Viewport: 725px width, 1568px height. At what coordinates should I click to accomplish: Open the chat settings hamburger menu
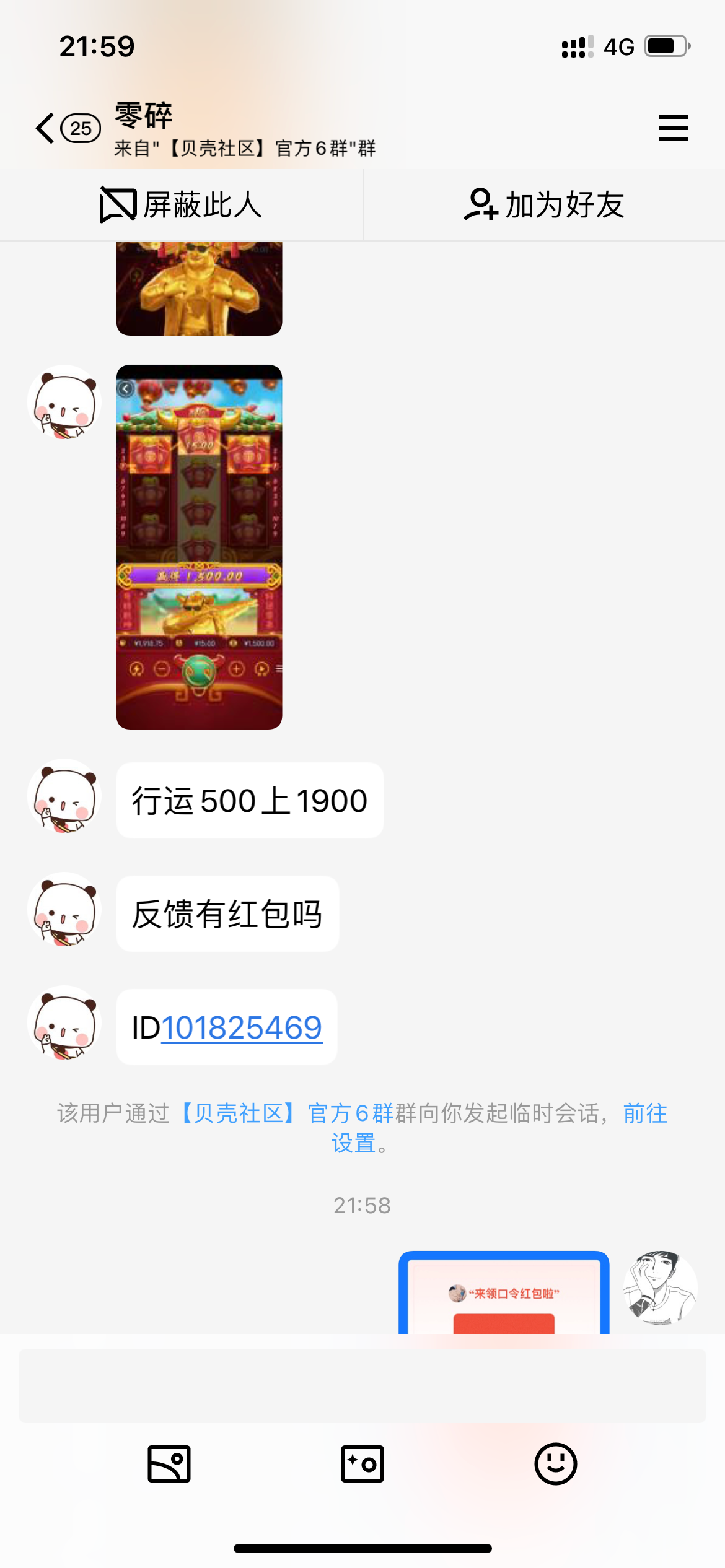tap(673, 128)
